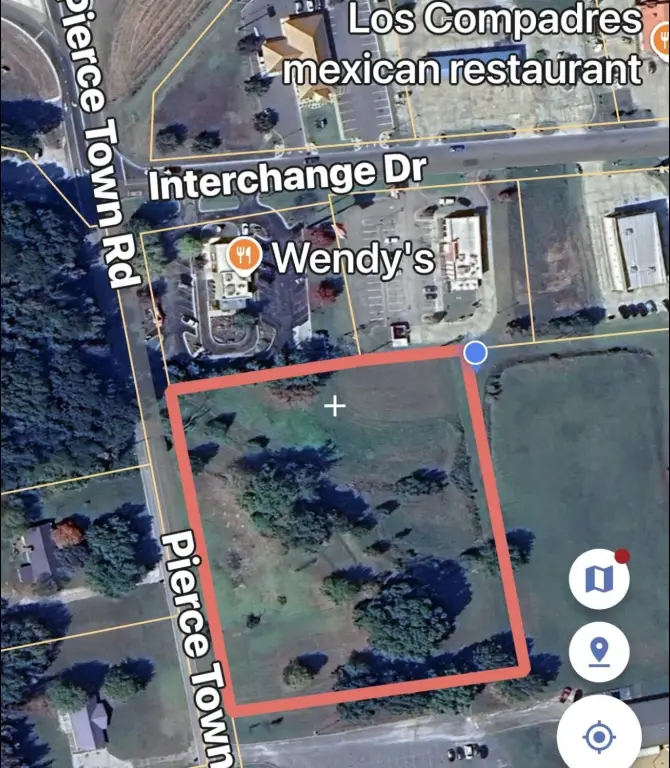670x768 pixels.
Task: Open the map layers button
Action: pos(599,579)
